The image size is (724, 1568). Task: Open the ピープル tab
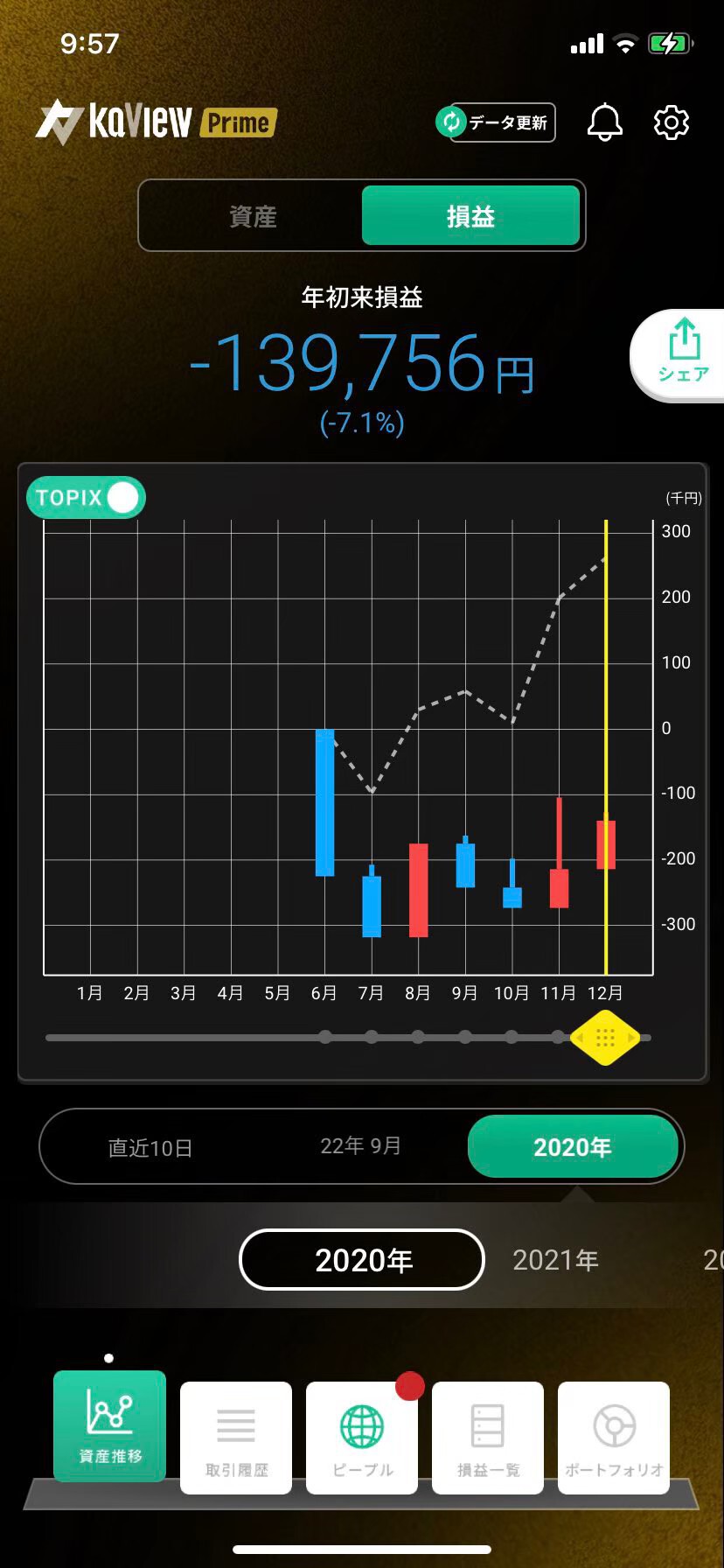[x=362, y=1438]
